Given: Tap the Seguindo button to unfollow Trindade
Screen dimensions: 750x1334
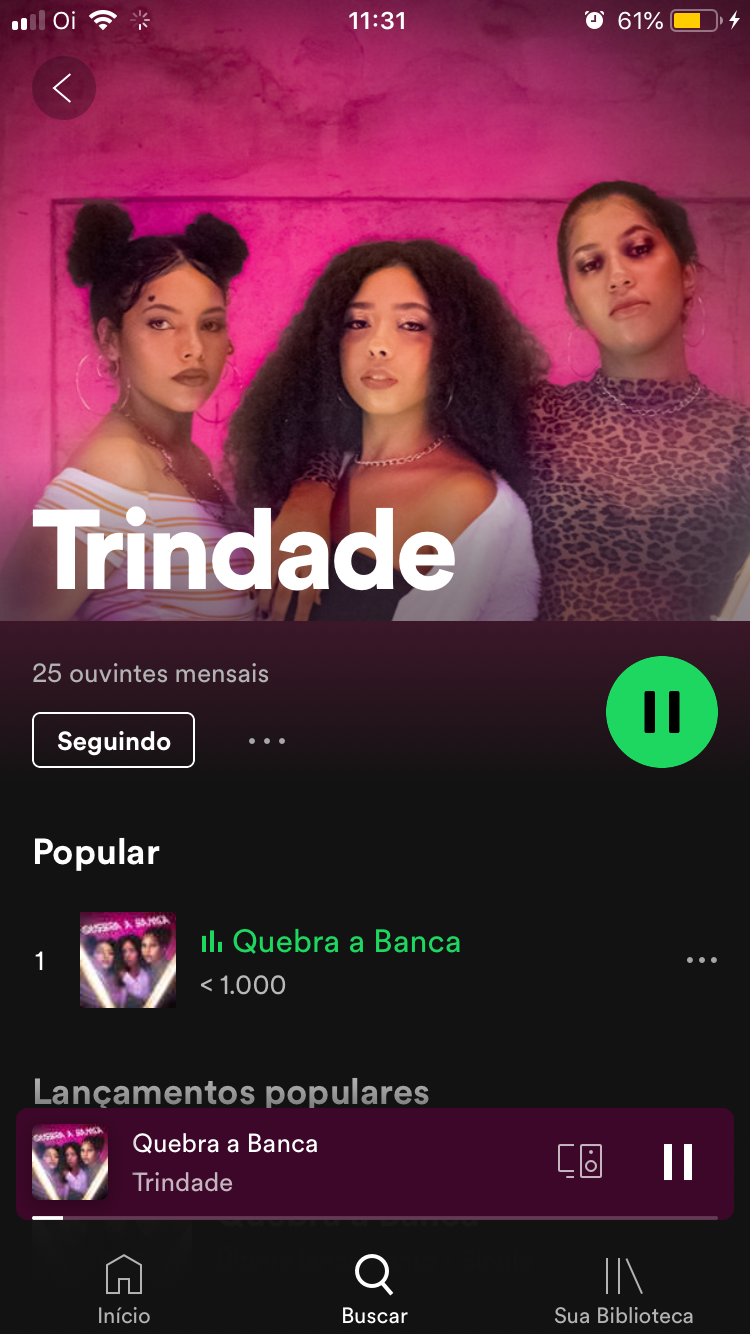Looking at the screenshot, I should point(113,741).
